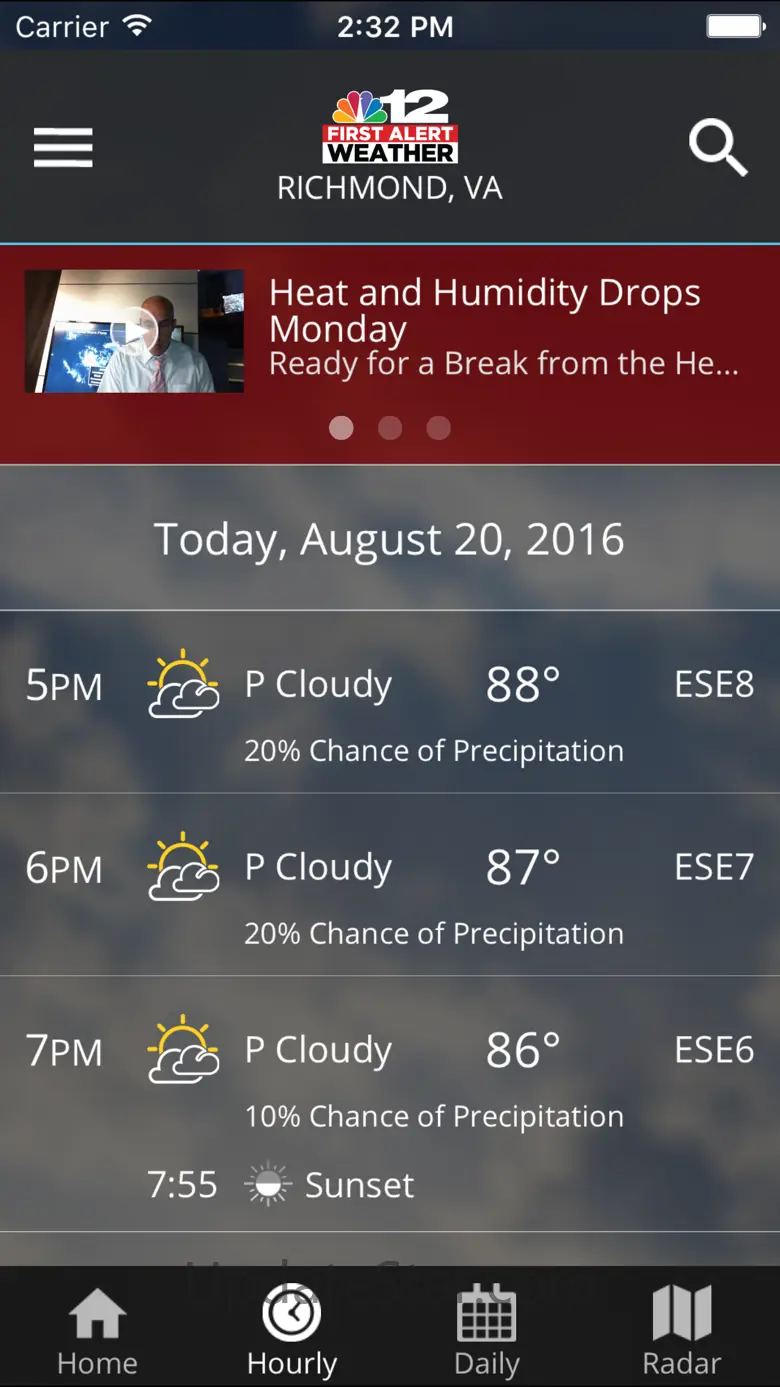Viewport: 780px width, 1387px height.
Task: Play the Heat and Humidity Drops video
Action: pos(134,331)
